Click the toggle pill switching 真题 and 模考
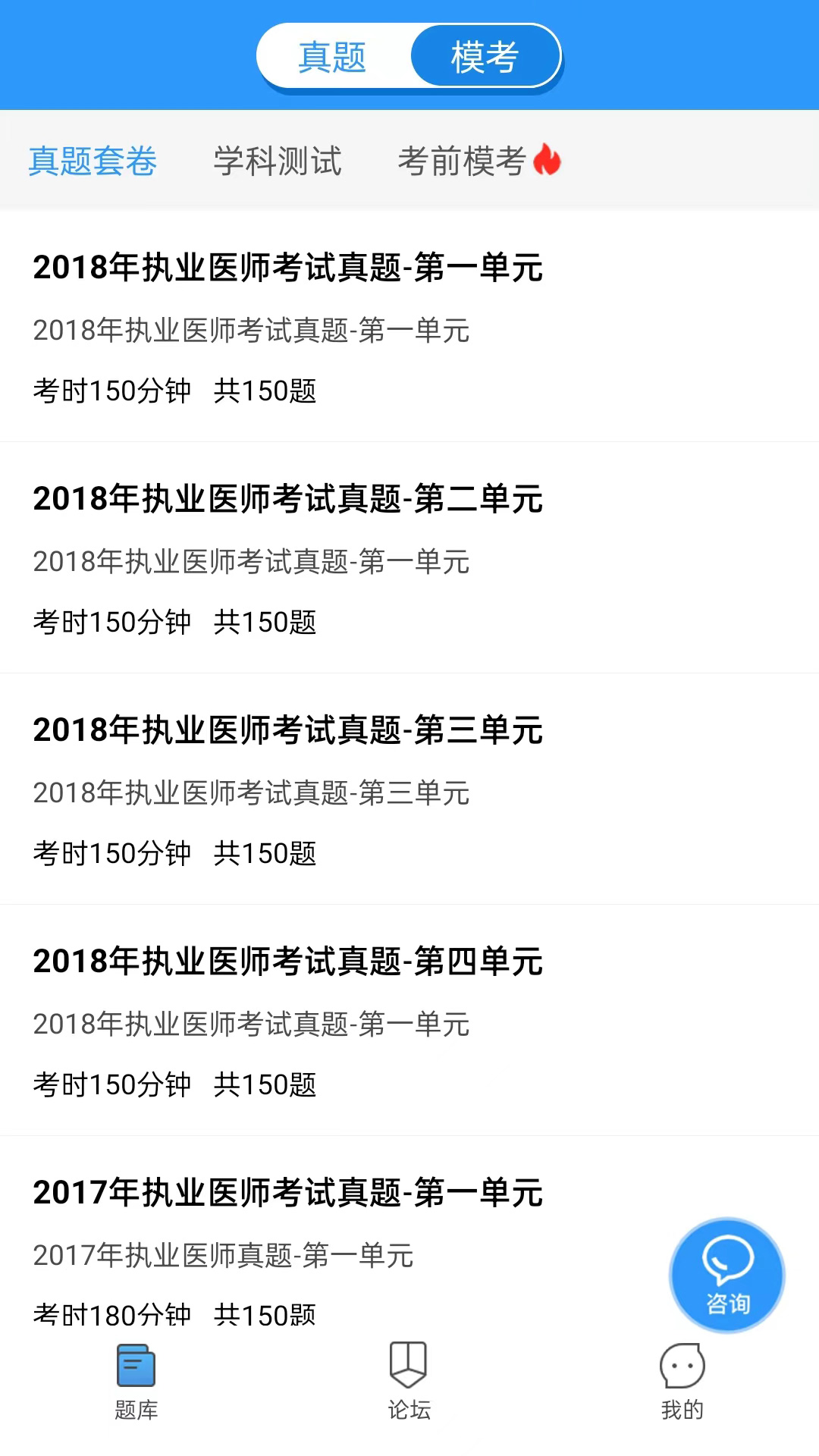The width and height of the screenshot is (819, 1456). (x=409, y=55)
